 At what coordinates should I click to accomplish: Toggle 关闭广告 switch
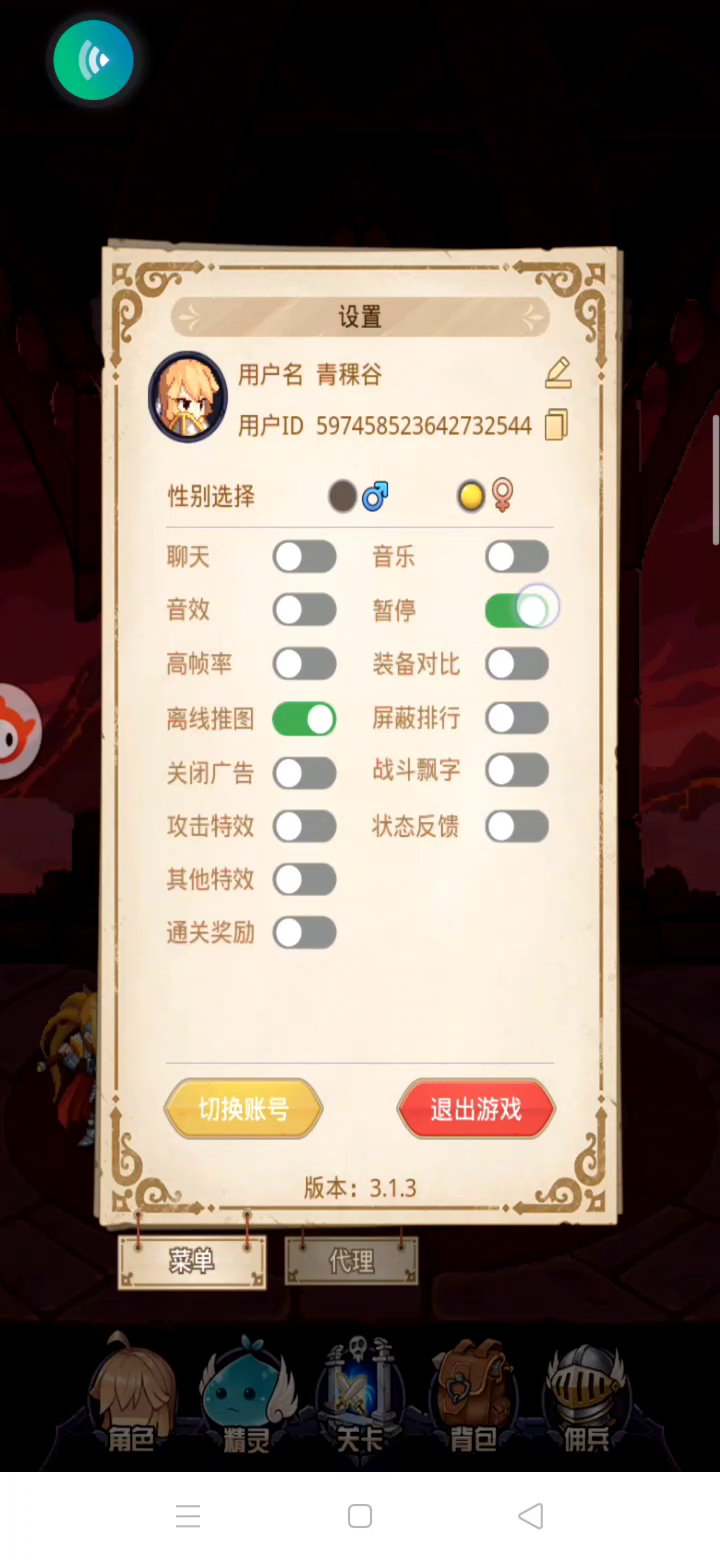[x=305, y=772]
